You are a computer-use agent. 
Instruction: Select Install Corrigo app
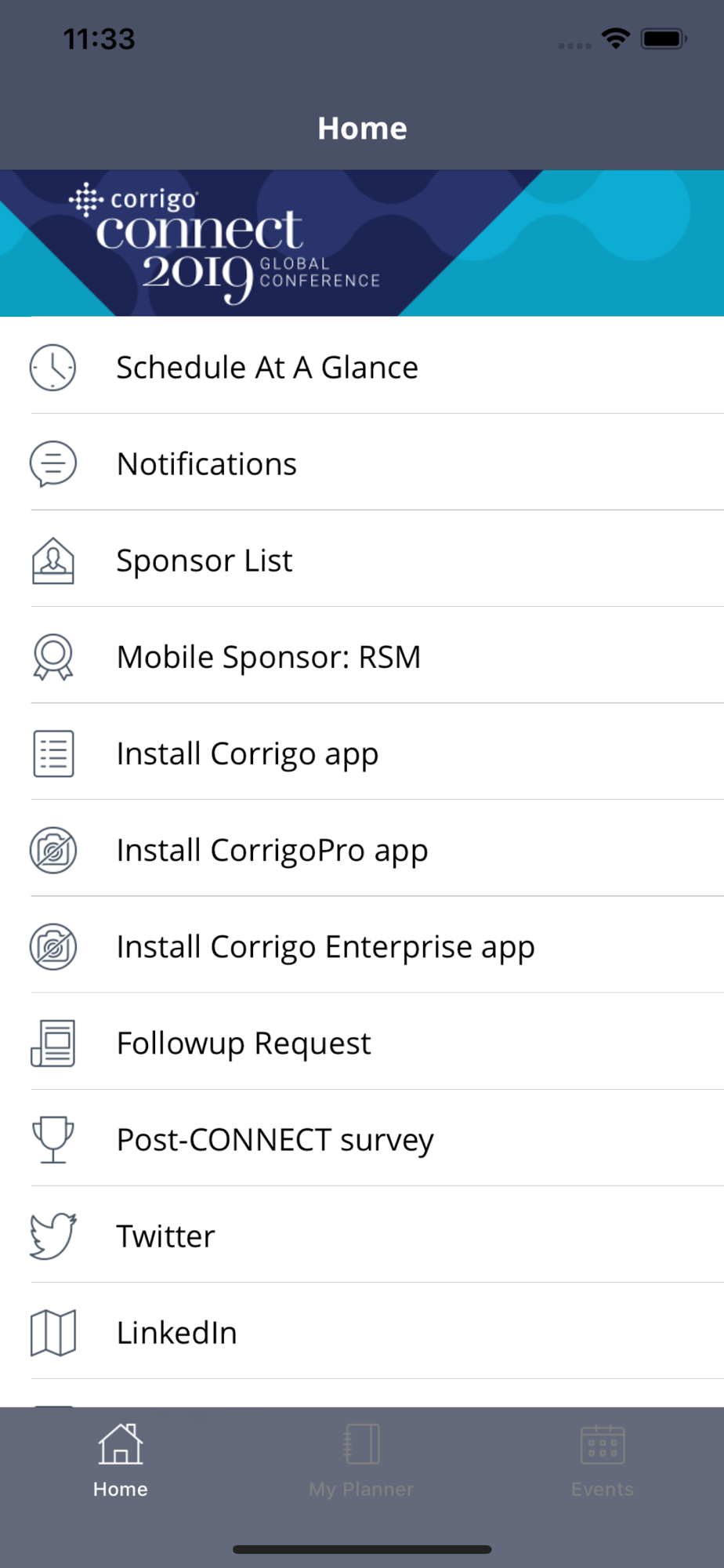pyautogui.click(x=362, y=752)
